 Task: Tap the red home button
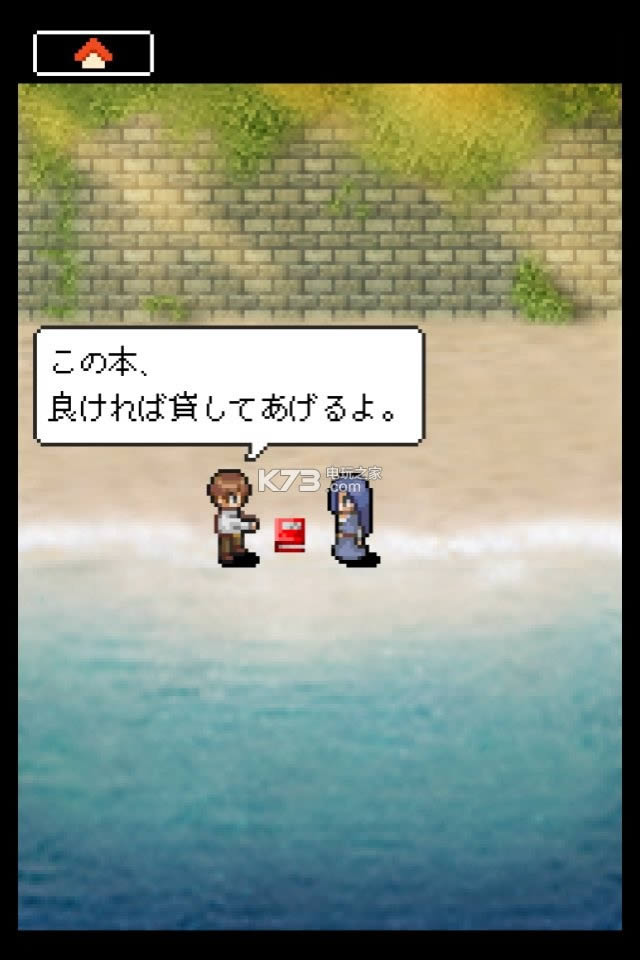(93, 54)
